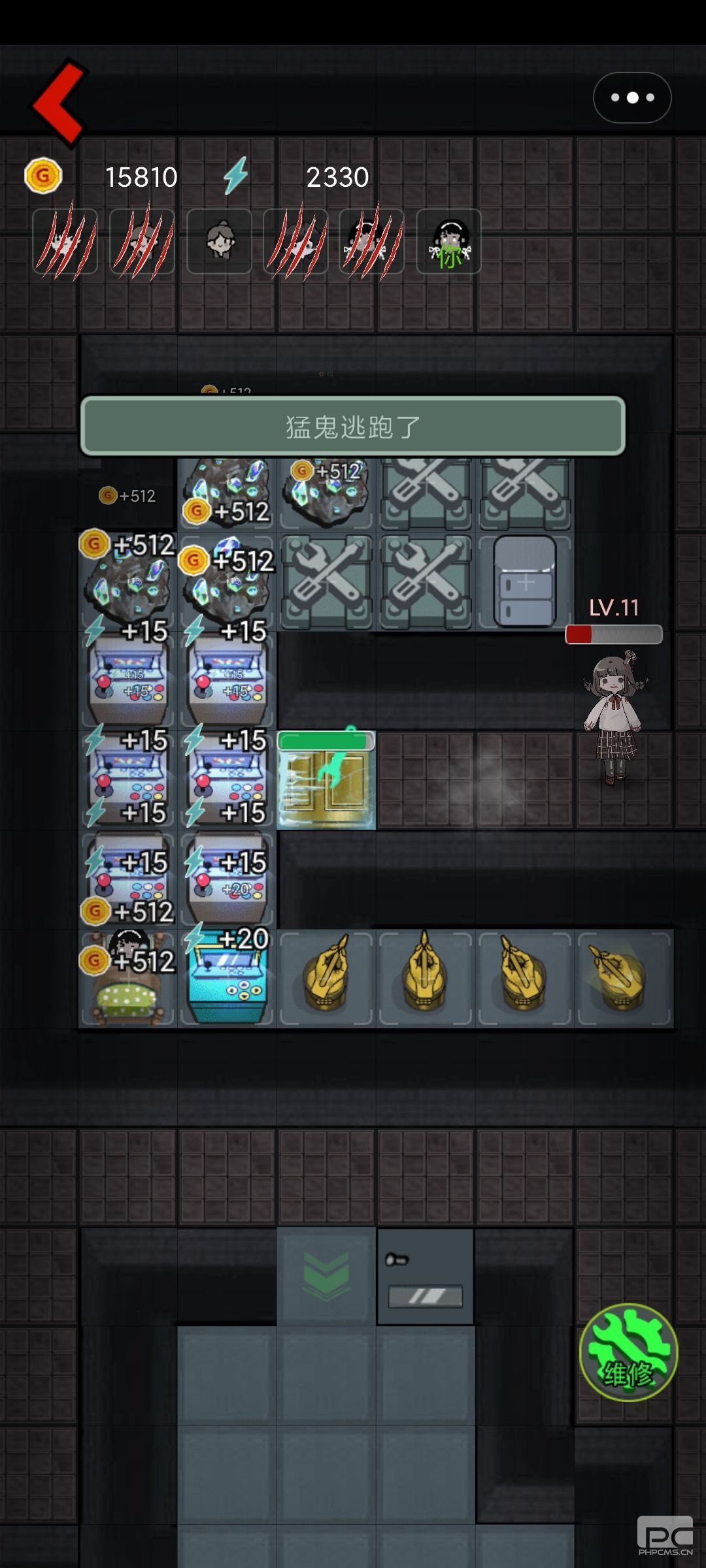Tap the green down-arrow tile in the lower room
Viewport: 706px width, 1568px height.
coord(326,1275)
